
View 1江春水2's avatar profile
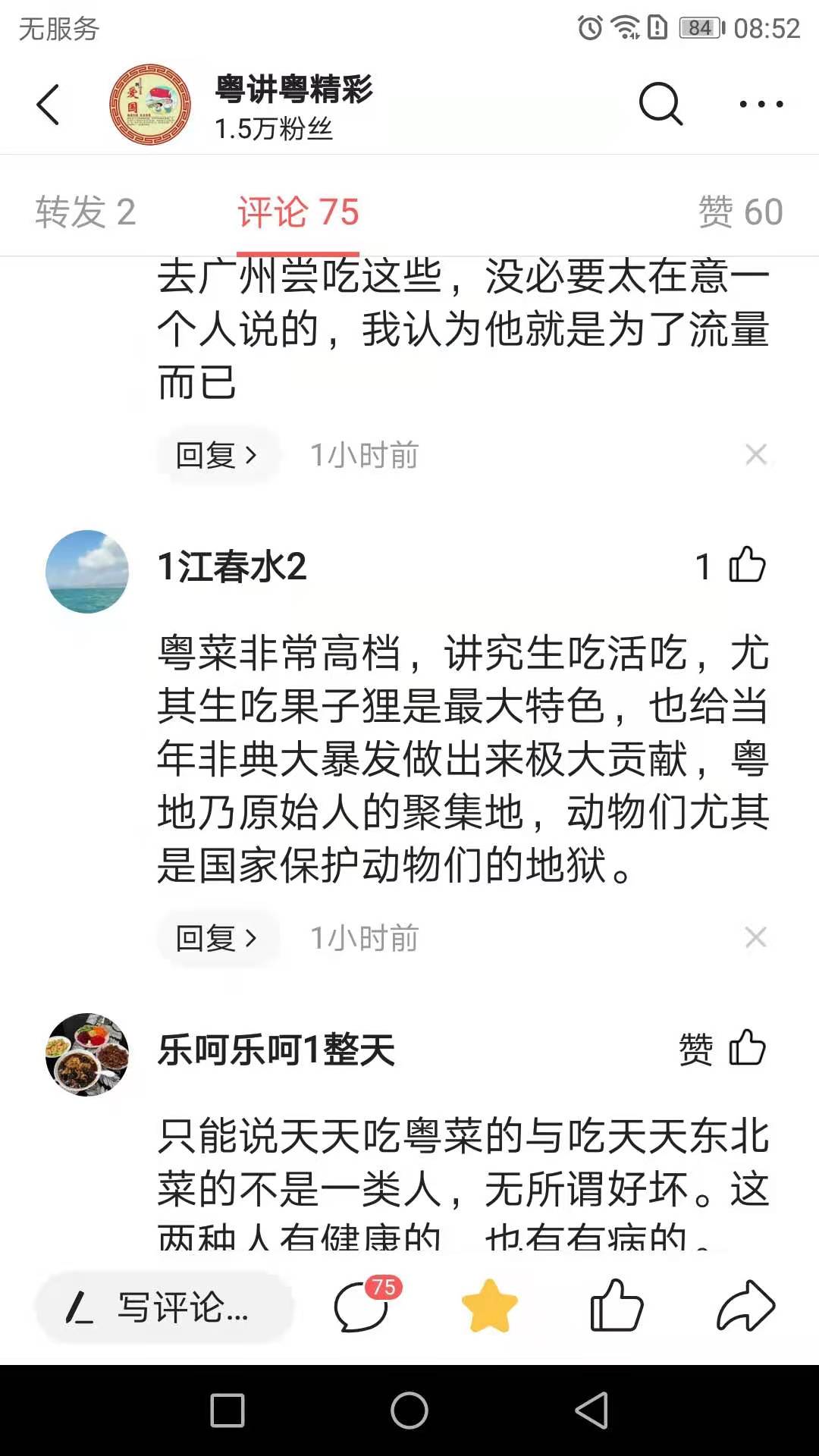pyautogui.click(x=87, y=571)
